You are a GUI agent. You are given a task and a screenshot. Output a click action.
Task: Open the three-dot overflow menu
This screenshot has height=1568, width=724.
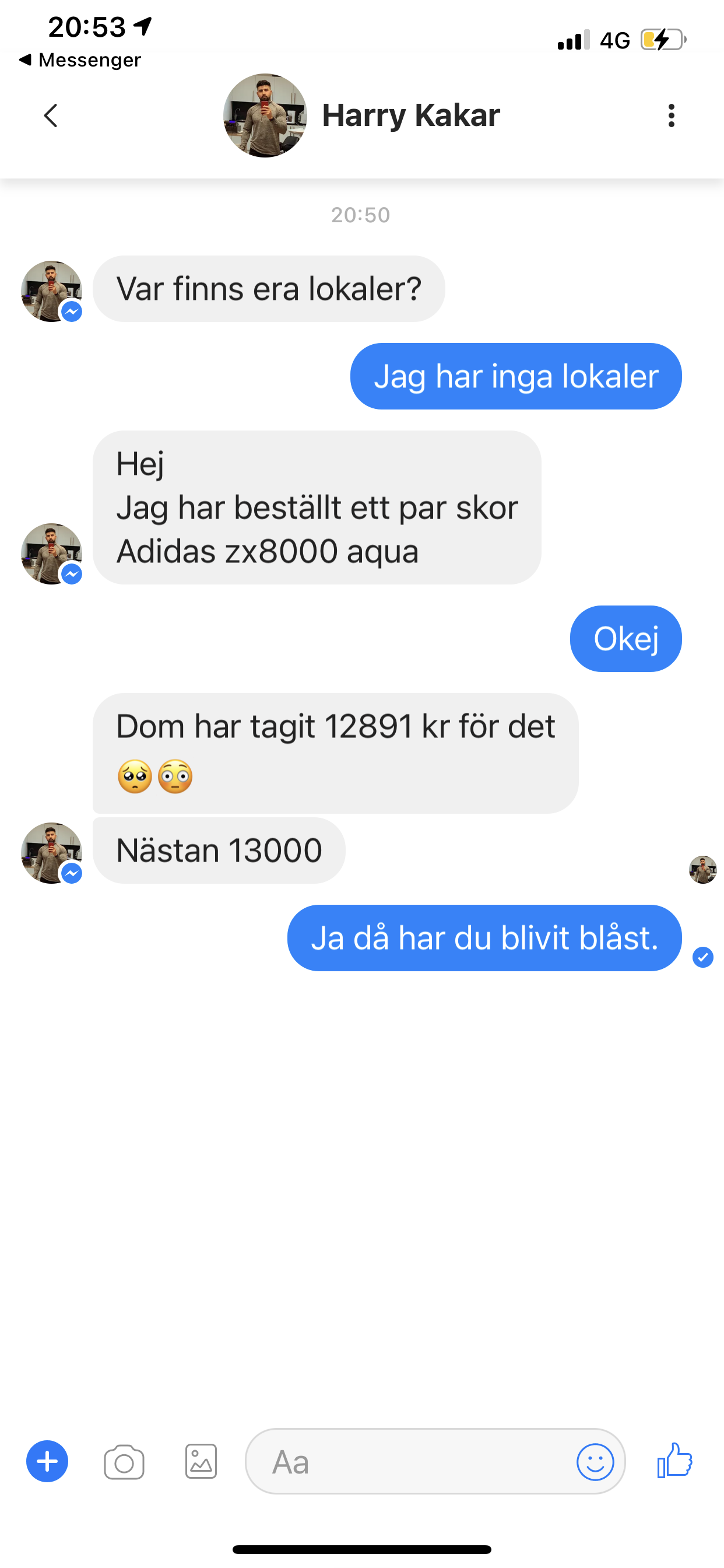coord(671,116)
